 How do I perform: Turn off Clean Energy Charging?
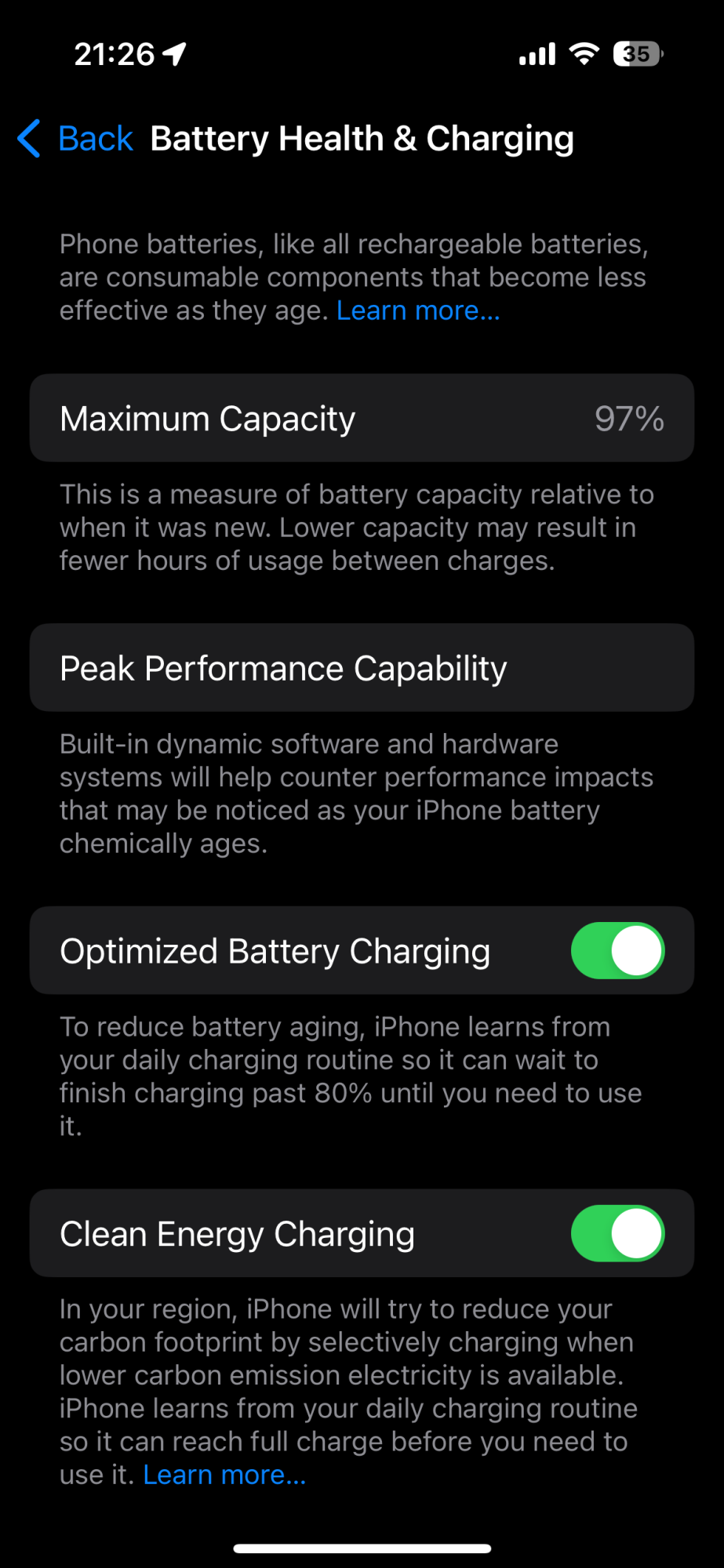617,1233
